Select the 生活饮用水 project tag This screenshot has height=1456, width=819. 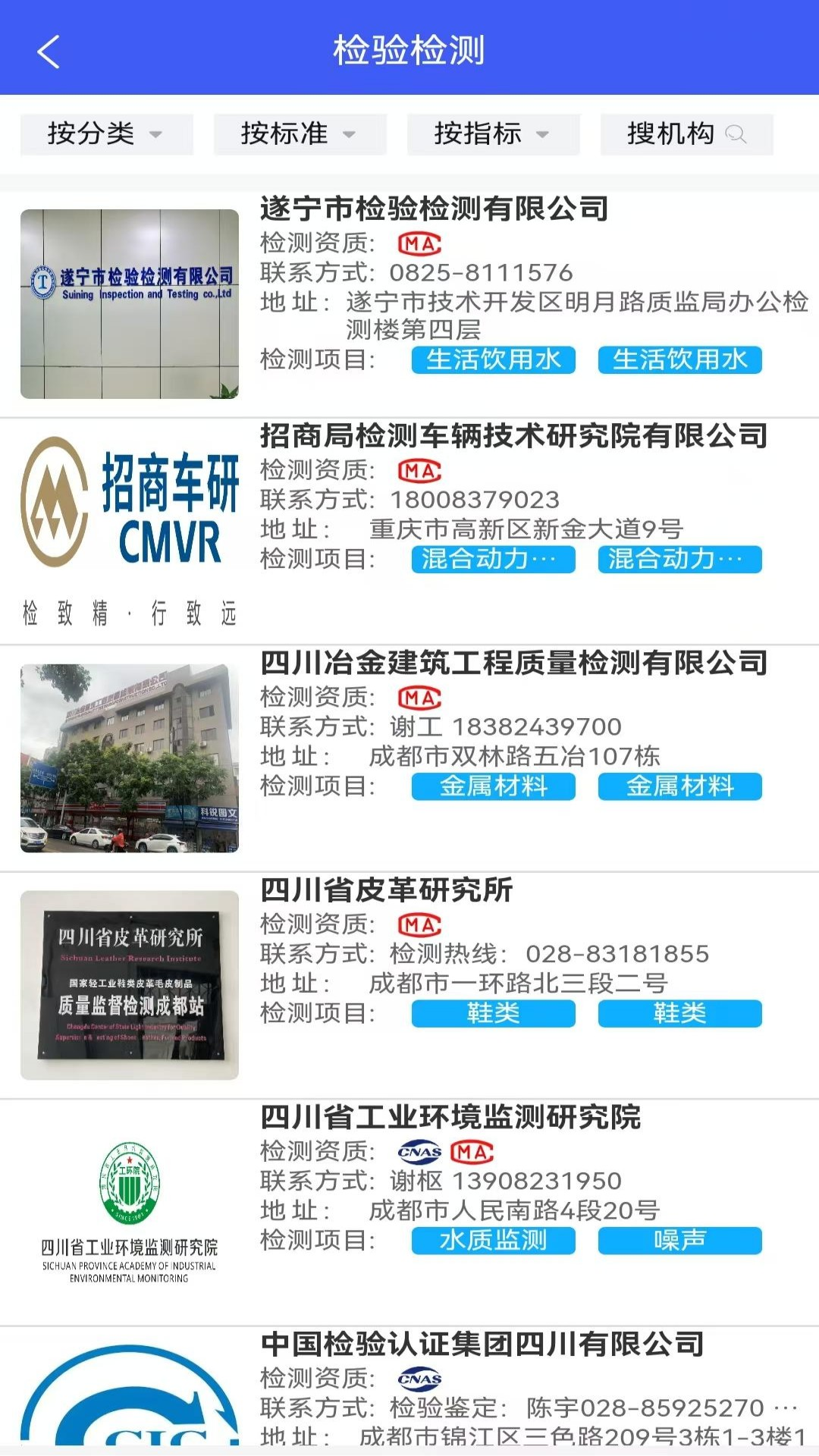coord(494,359)
